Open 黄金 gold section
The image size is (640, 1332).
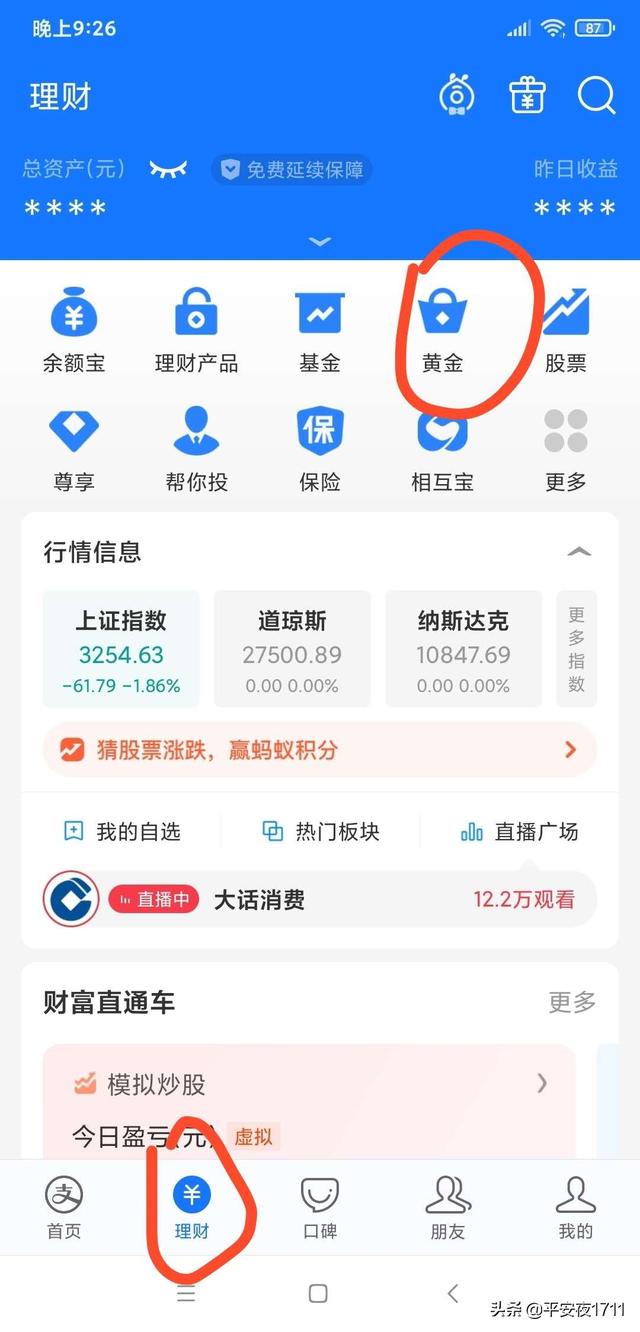click(442, 330)
